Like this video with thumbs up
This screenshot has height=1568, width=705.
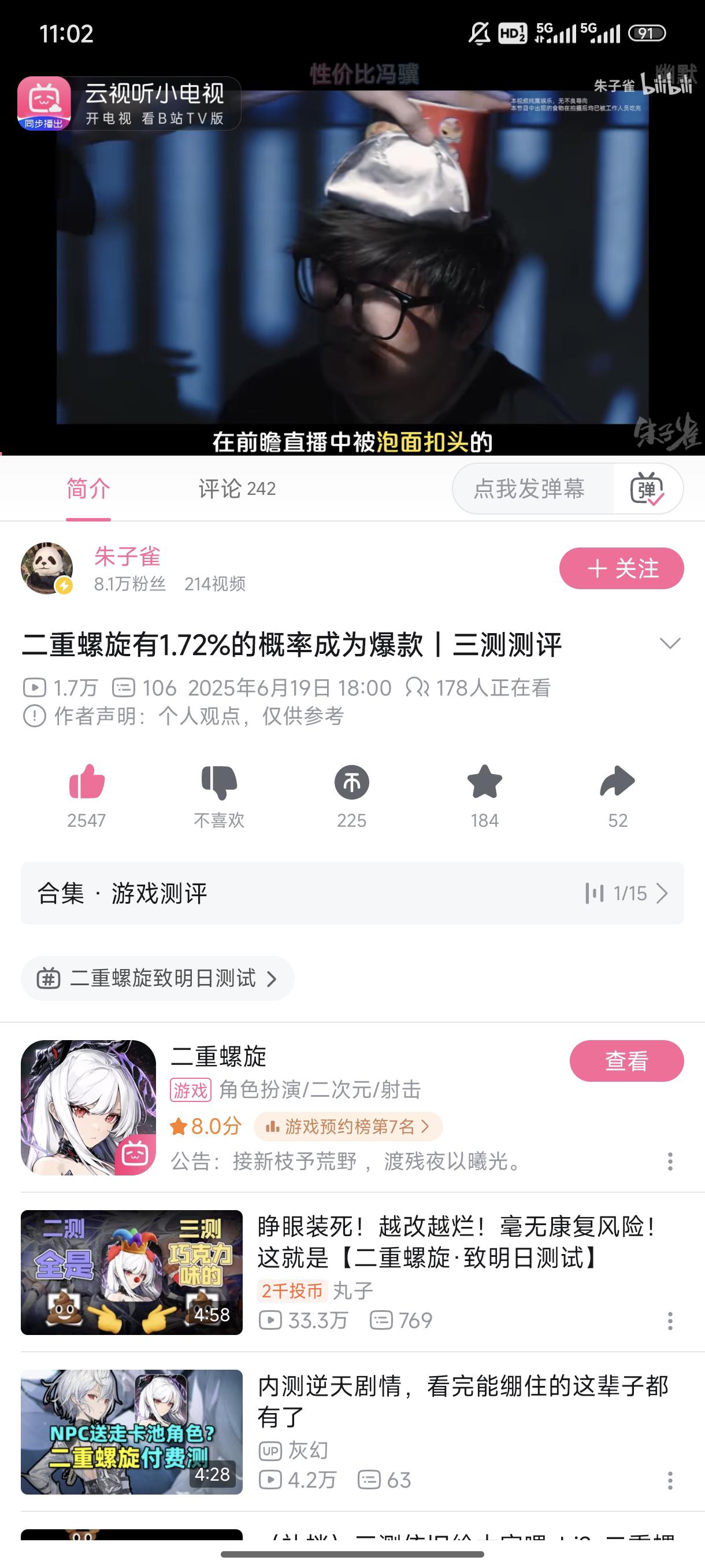pos(86,782)
